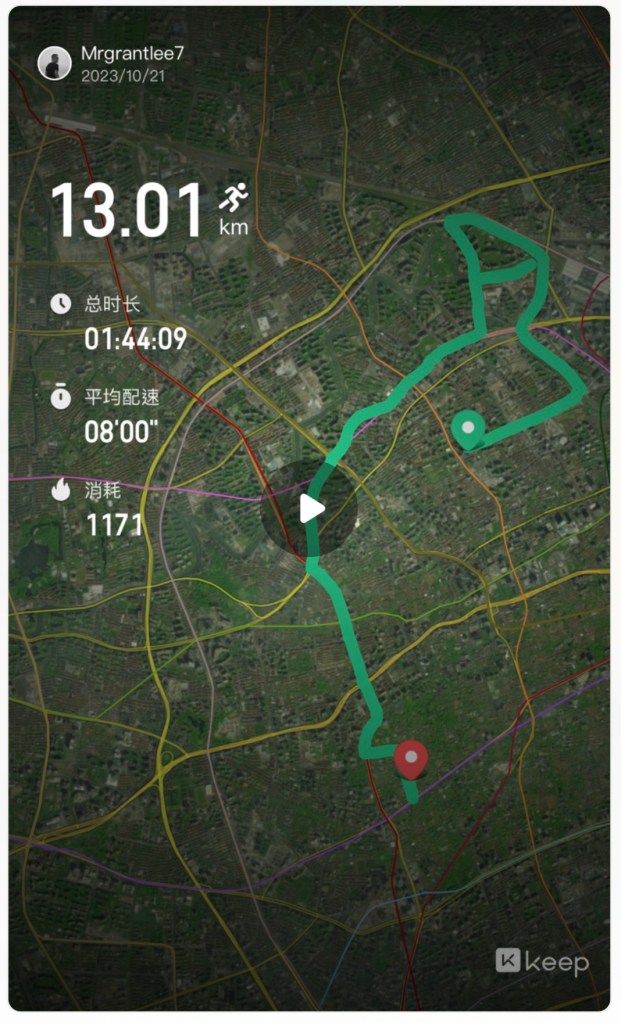Open Mrgrantlee7's profile avatar
Screen dimensions: 621x1023
(54, 63)
